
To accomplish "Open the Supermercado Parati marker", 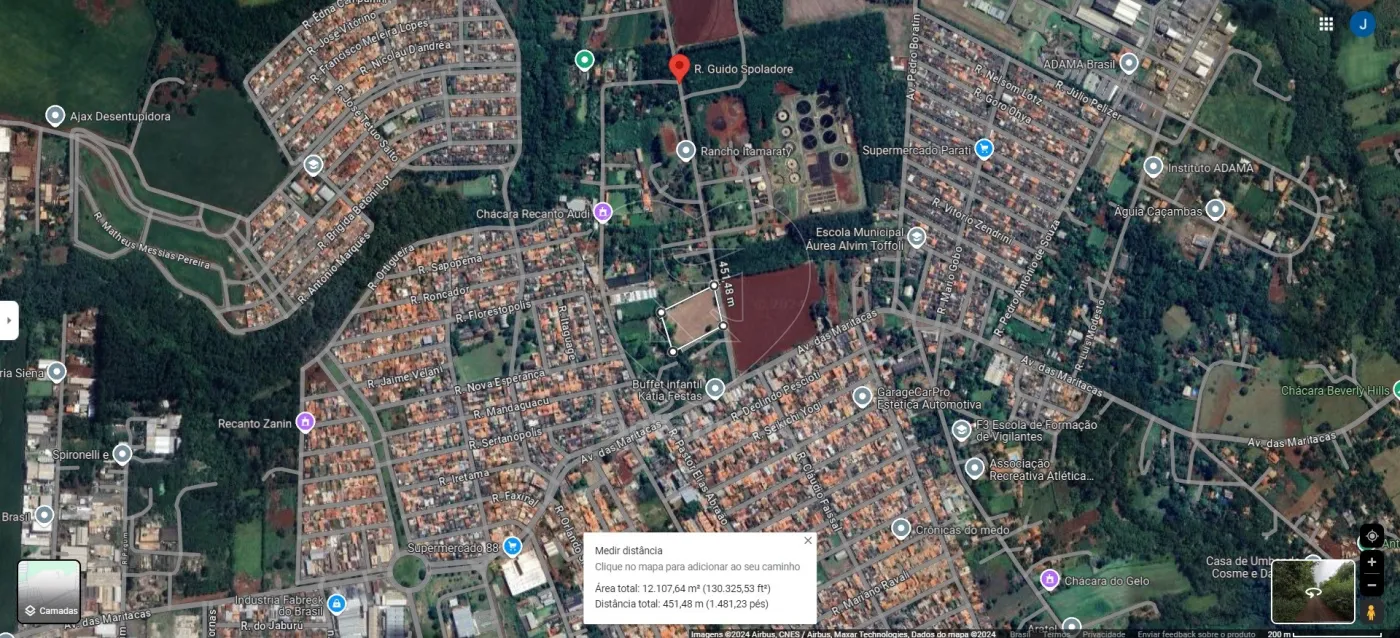I will [984, 149].
